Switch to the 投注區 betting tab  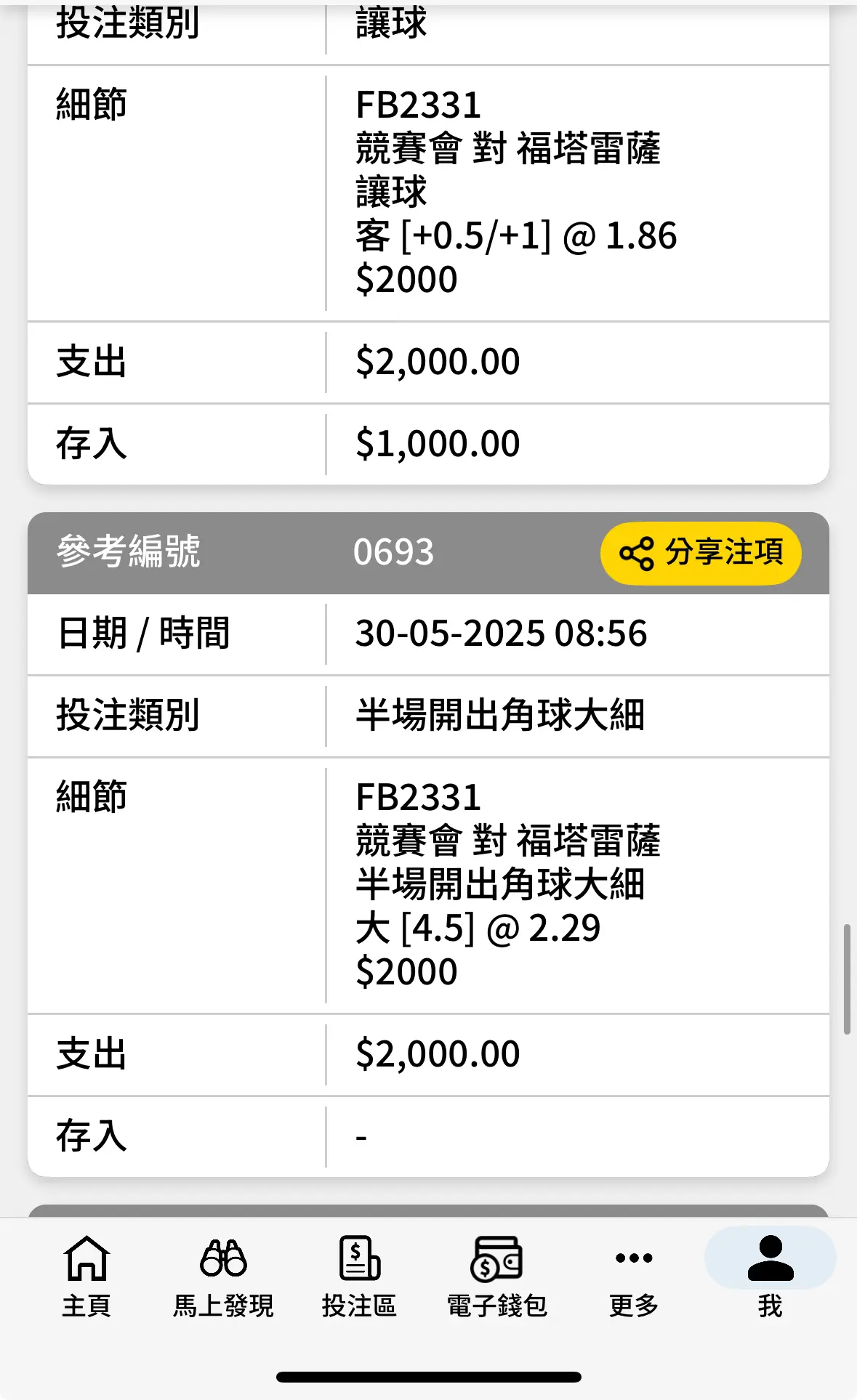(360, 1276)
